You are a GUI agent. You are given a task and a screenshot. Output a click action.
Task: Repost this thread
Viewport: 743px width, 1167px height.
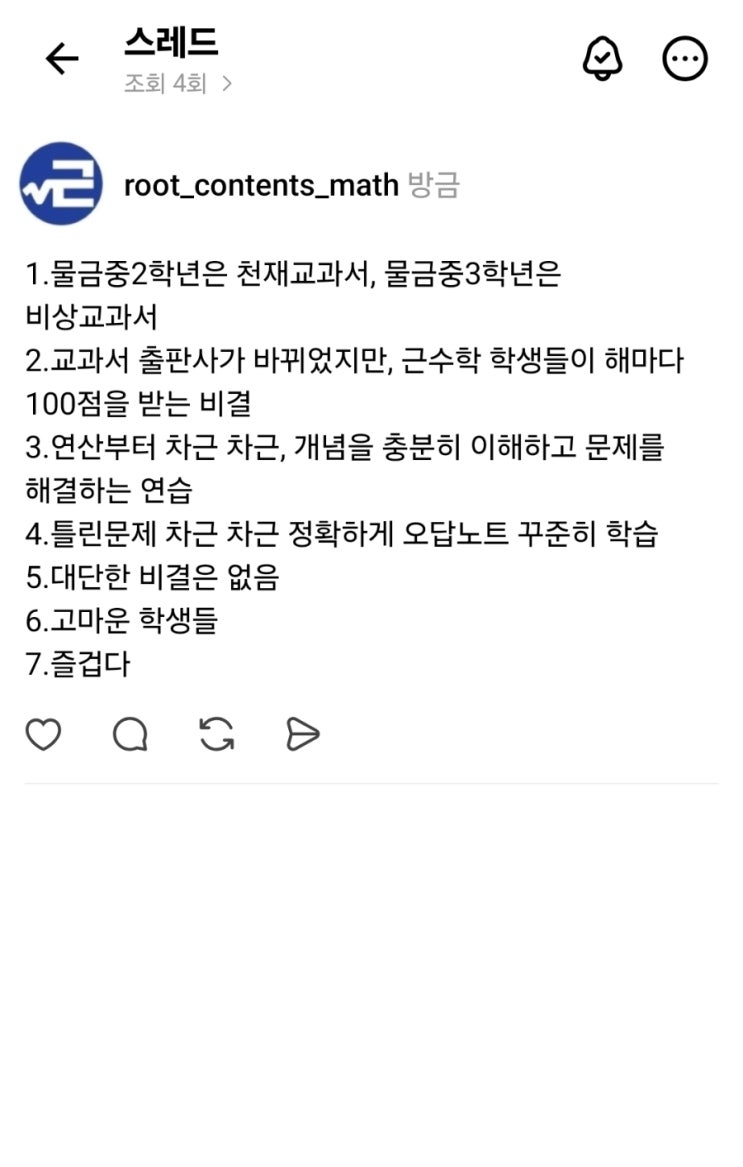point(216,735)
